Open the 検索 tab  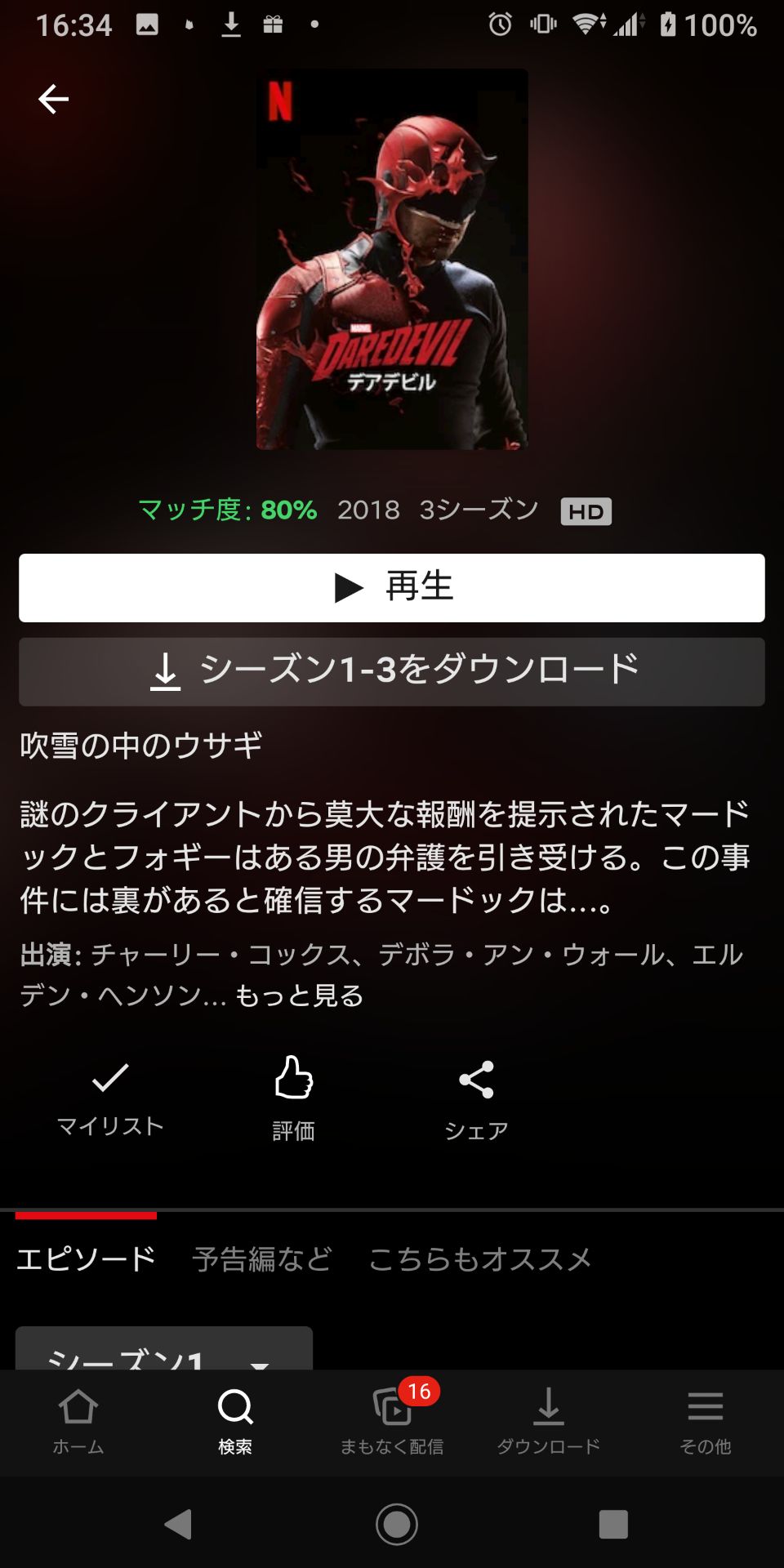[x=235, y=1422]
